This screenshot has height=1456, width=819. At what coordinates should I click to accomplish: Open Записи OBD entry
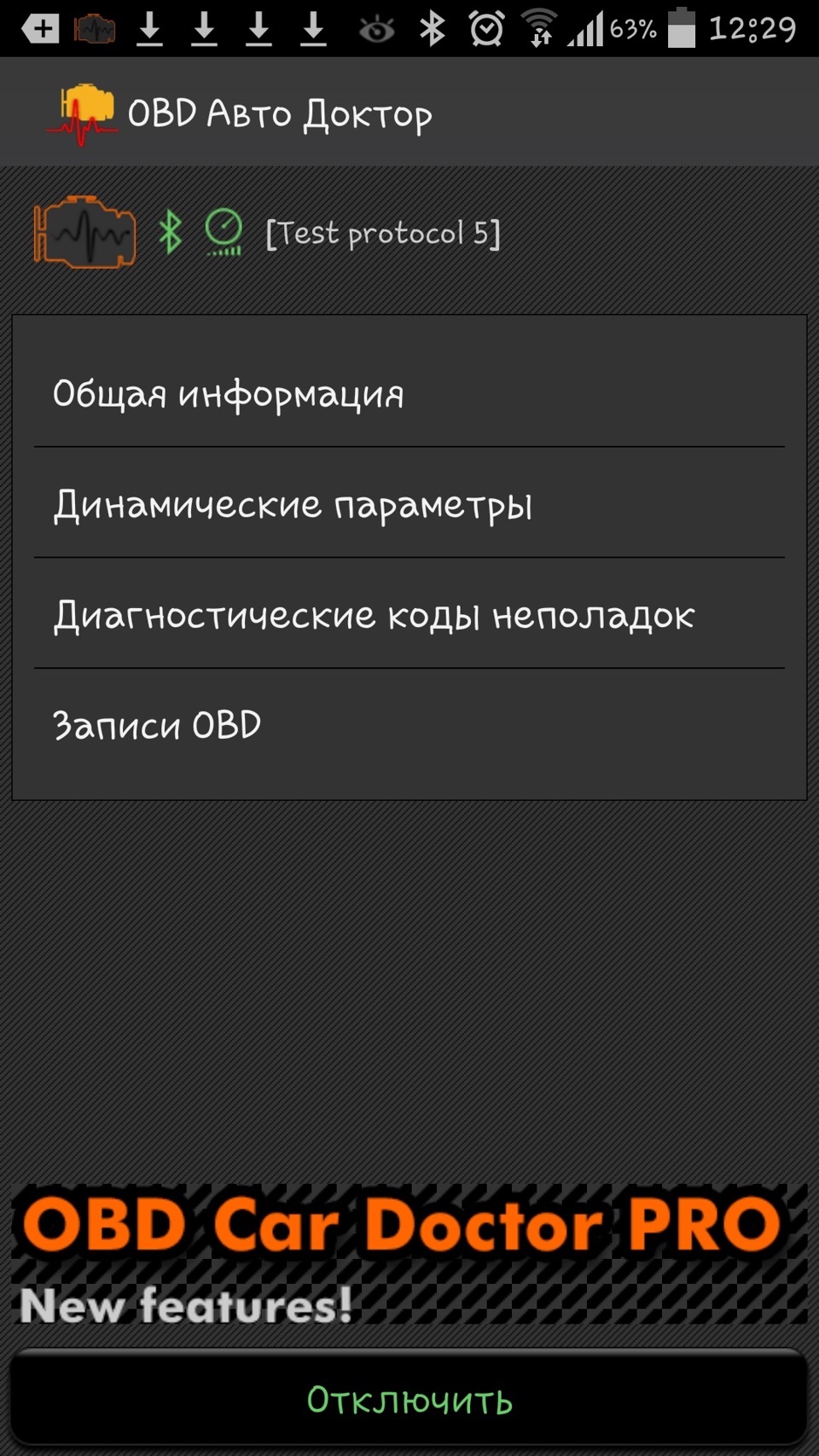pyautogui.click(x=408, y=725)
